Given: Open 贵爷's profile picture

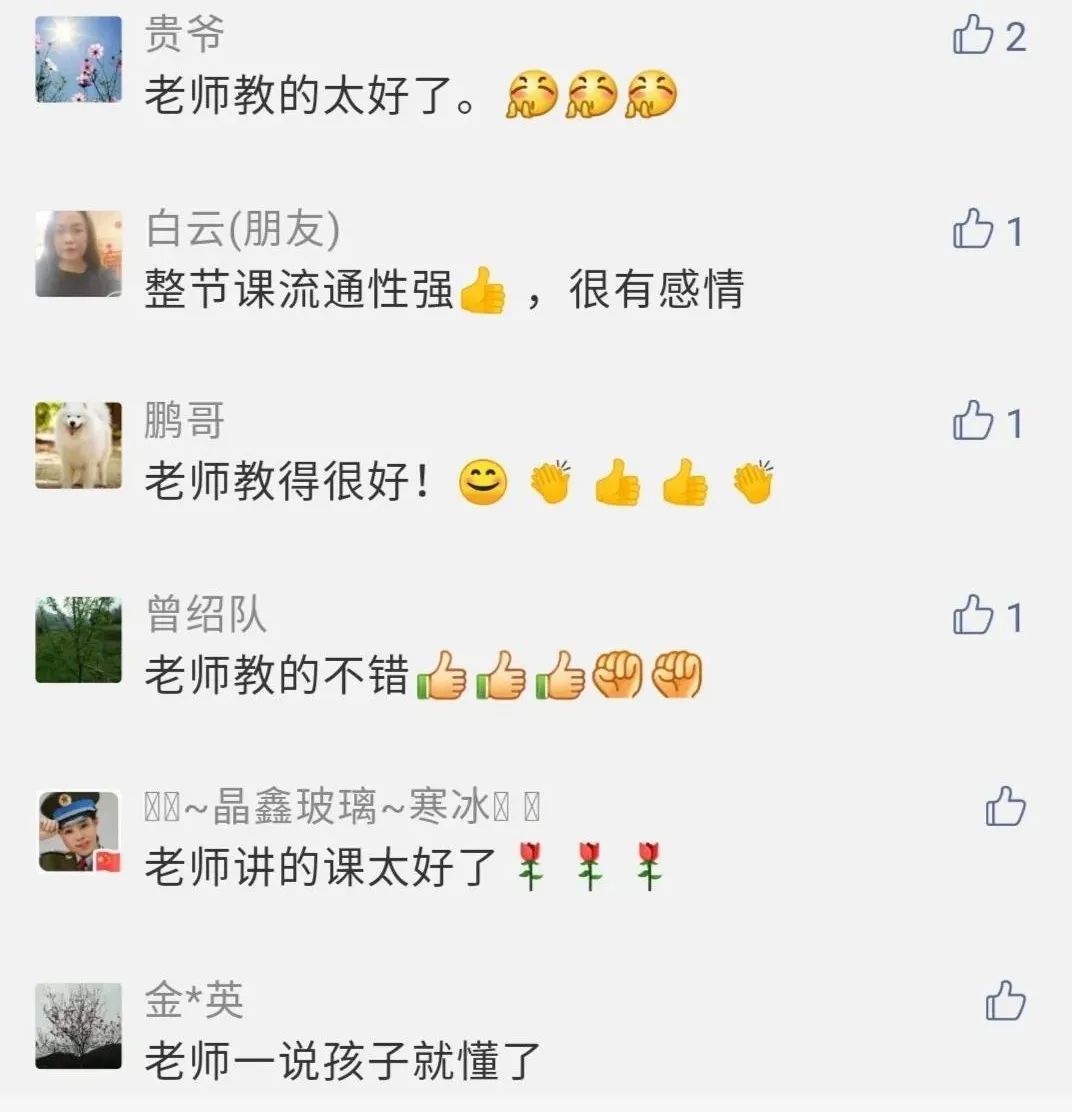Looking at the screenshot, I should [x=78, y=59].
